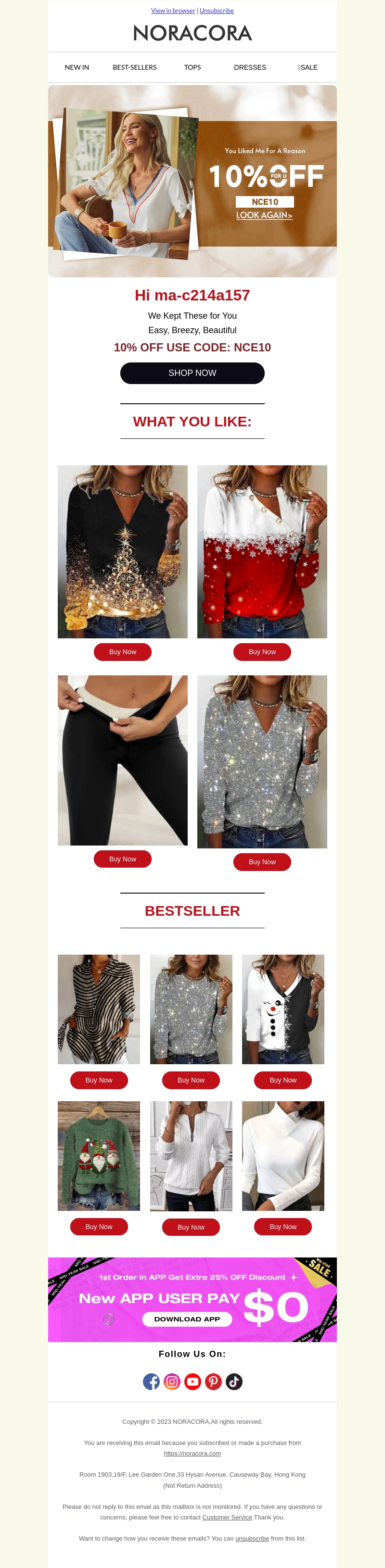Switch to the SALE category
The image size is (385, 1568).
(x=308, y=68)
